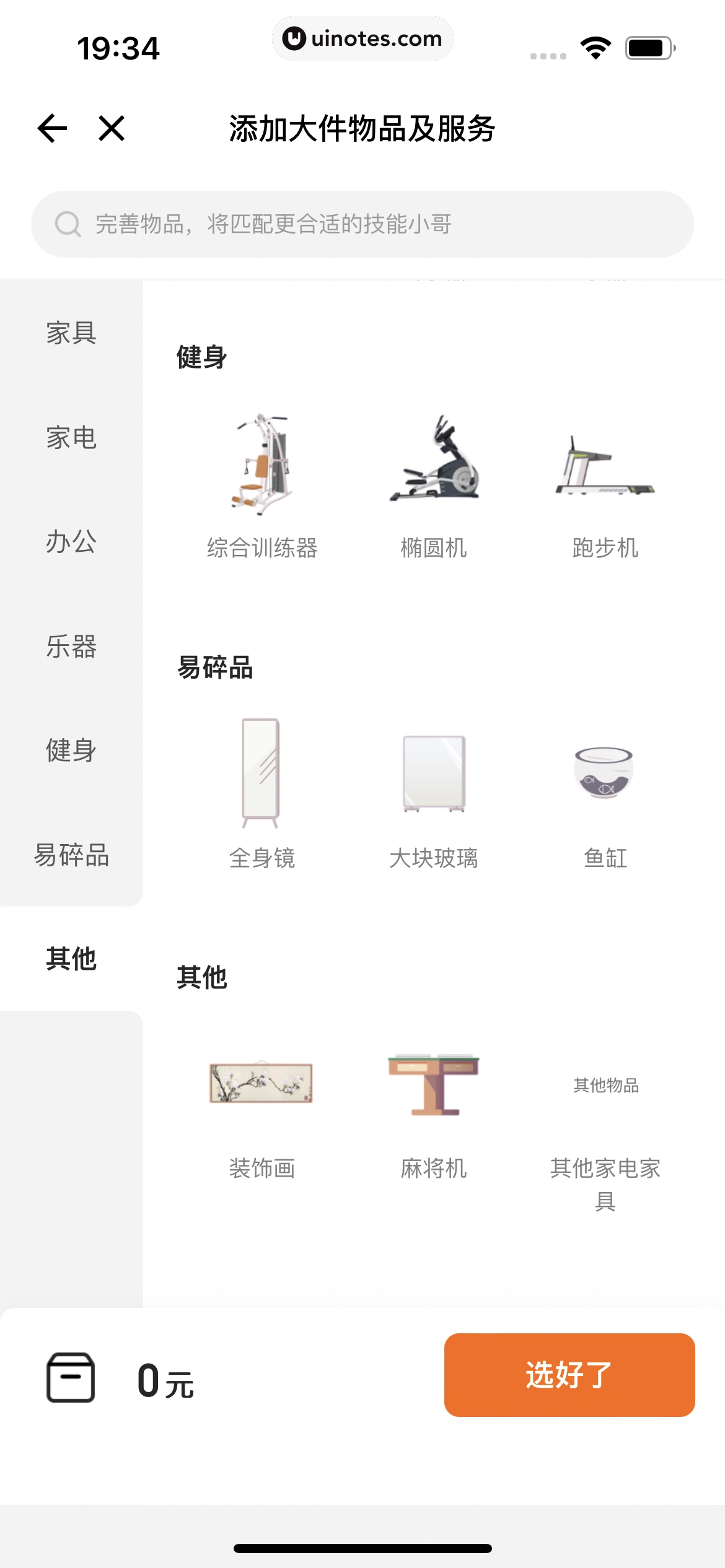
Task: Click the order box icon near 0元
Action: 72,1376
